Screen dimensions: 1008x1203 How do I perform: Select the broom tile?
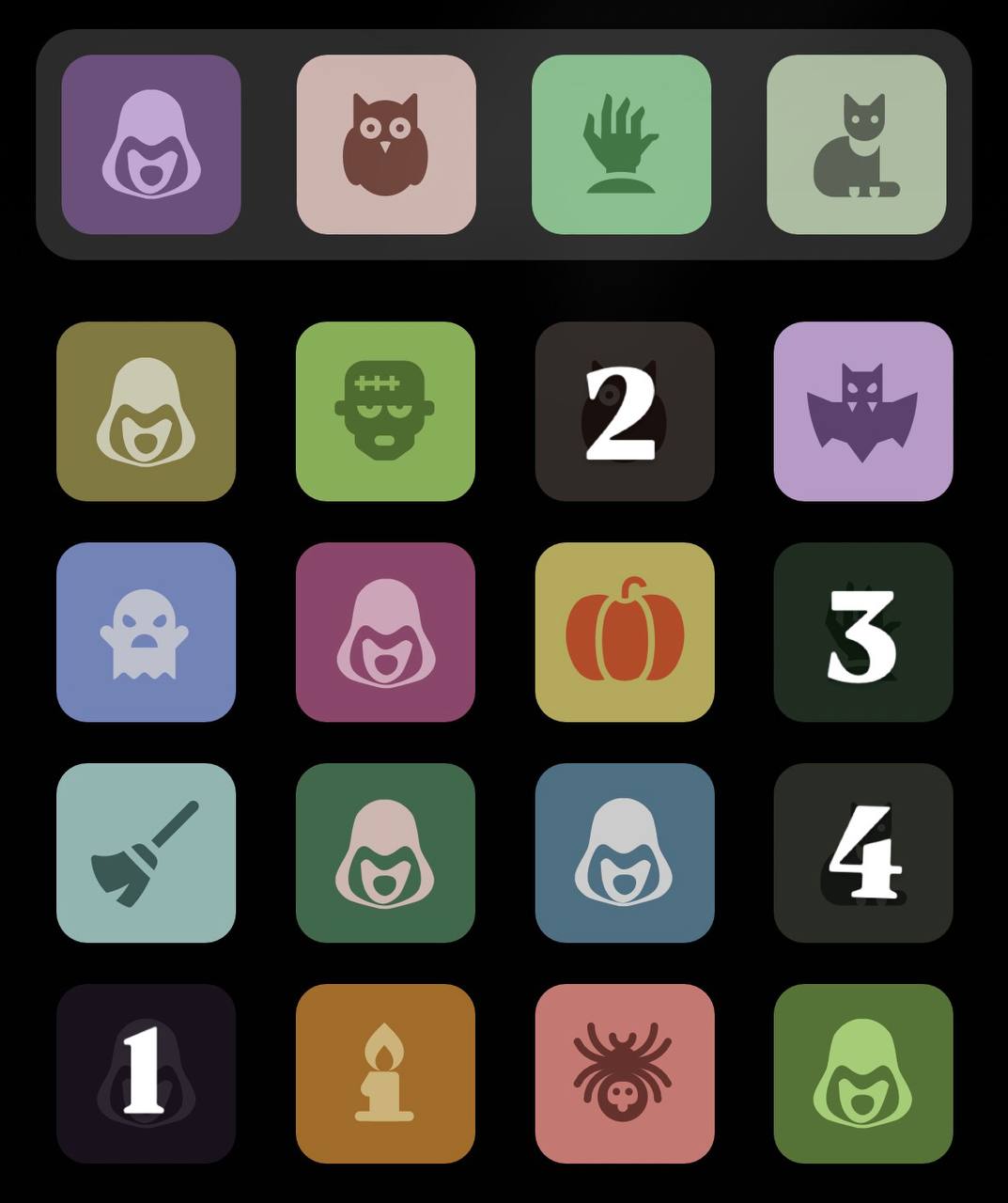(x=146, y=852)
